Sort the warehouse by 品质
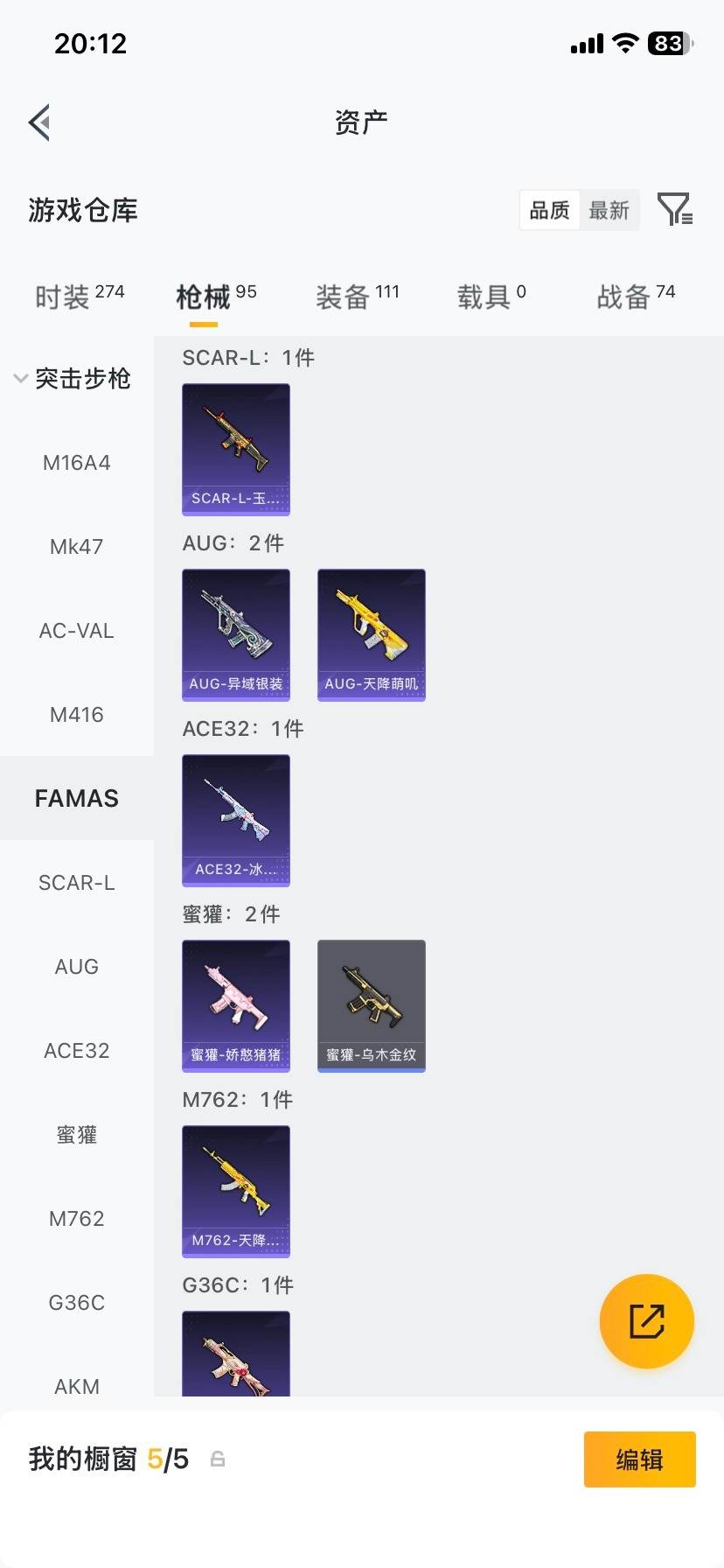Screen dimensions: 724x1568 [x=550, y=211]
